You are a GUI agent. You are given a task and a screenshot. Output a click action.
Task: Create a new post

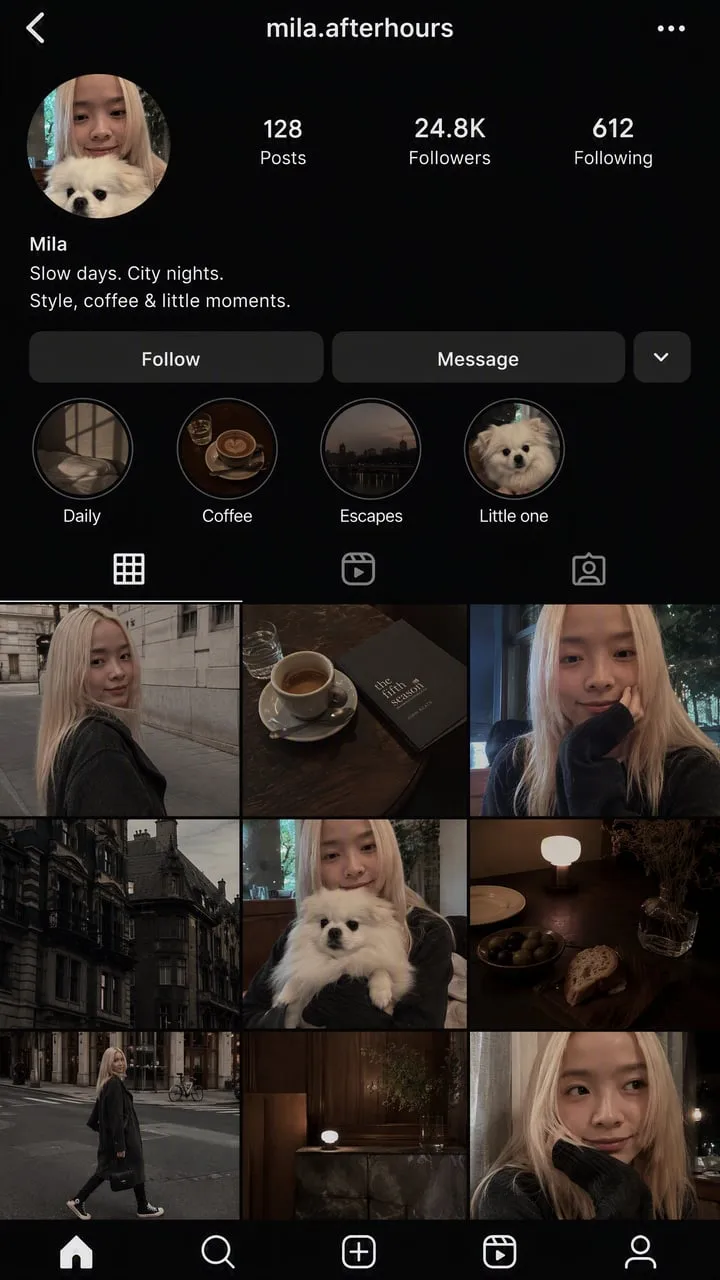358,1251
